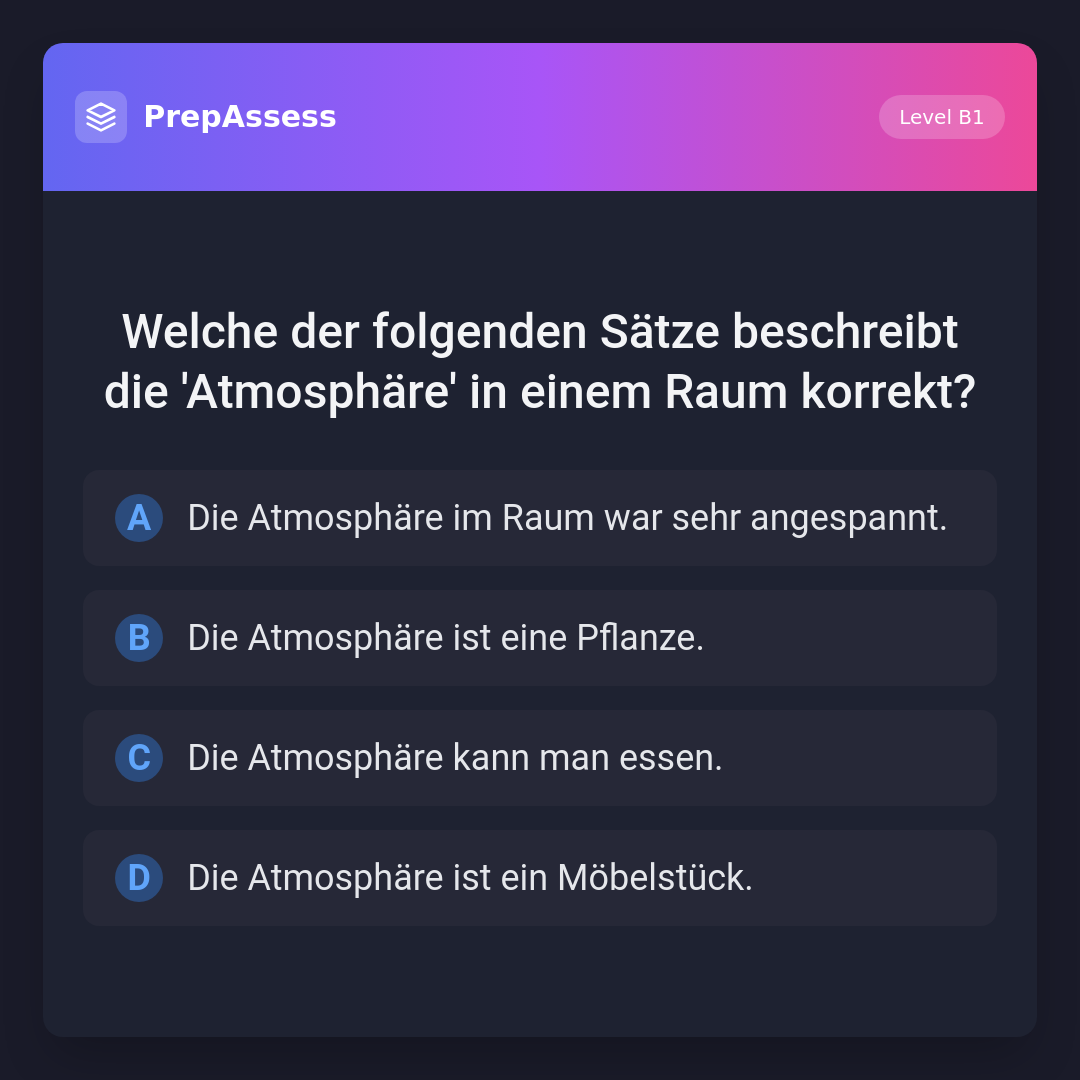1080x1080 pixels.
Task: Tap the Level B1 chip
Action: (941, 117)
